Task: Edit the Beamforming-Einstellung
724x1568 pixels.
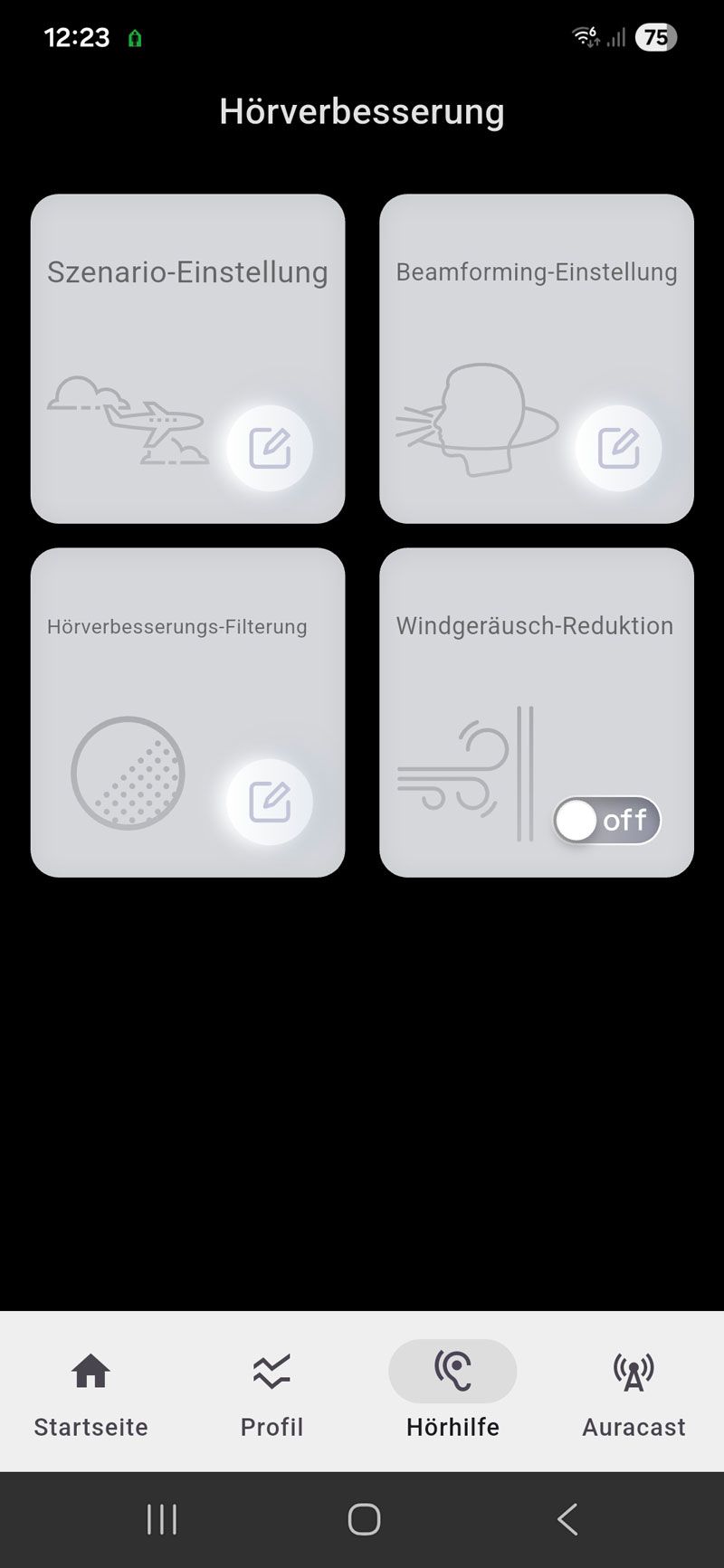Action: click(x=618, y=449)
